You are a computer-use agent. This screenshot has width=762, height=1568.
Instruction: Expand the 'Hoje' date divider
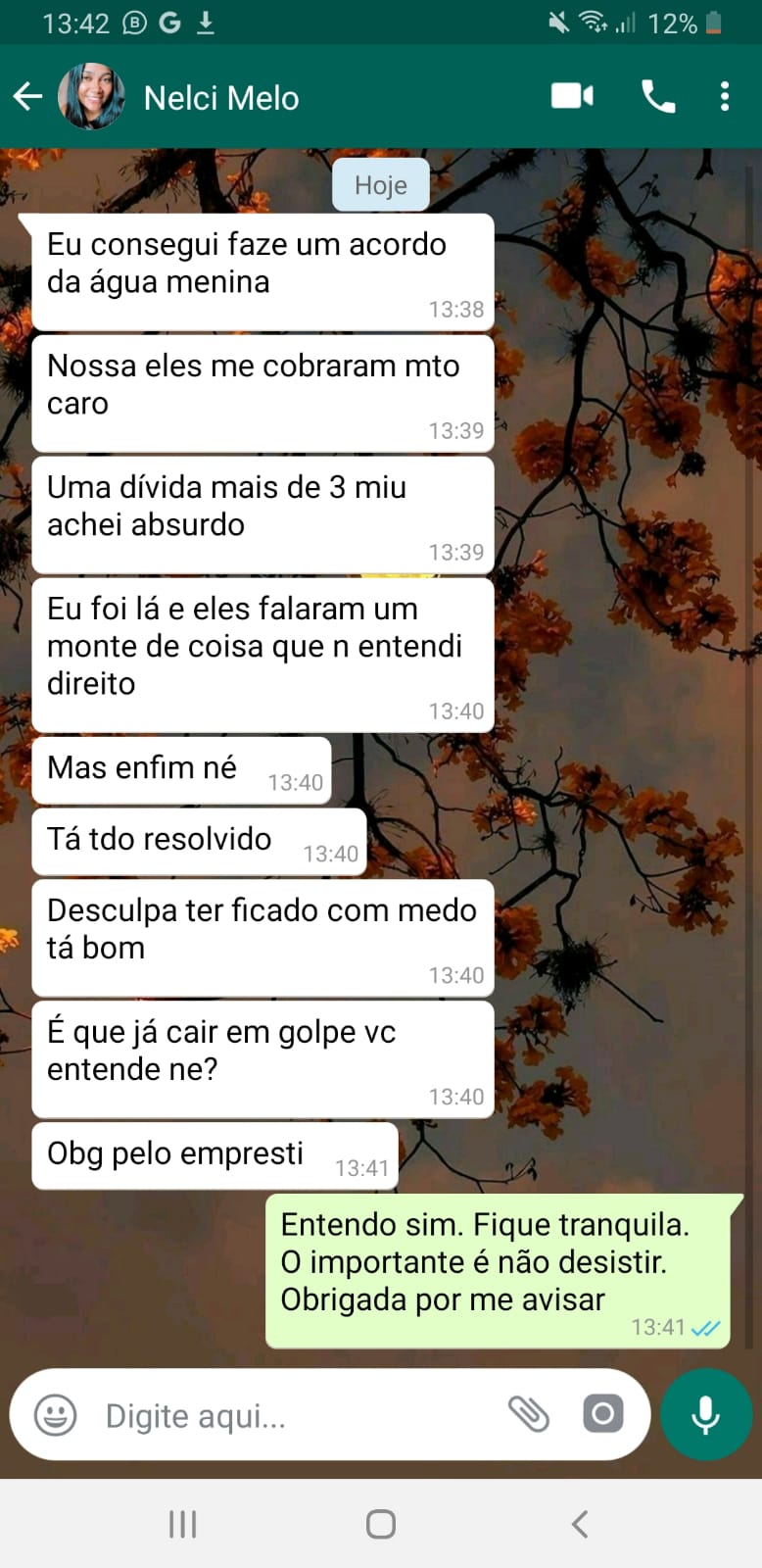pos(380,184)
